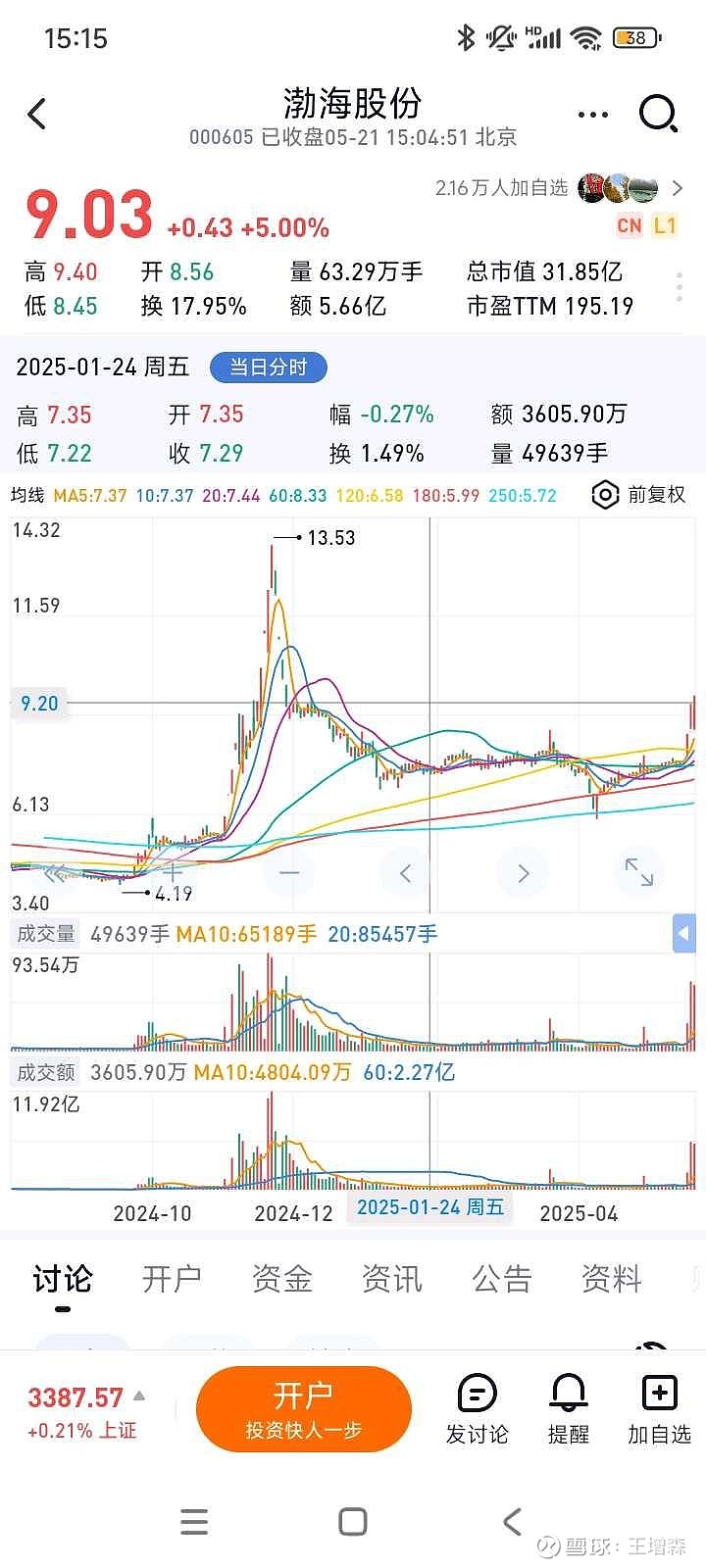Open 前复权 adjustment settings

click(x=640, y=495)
